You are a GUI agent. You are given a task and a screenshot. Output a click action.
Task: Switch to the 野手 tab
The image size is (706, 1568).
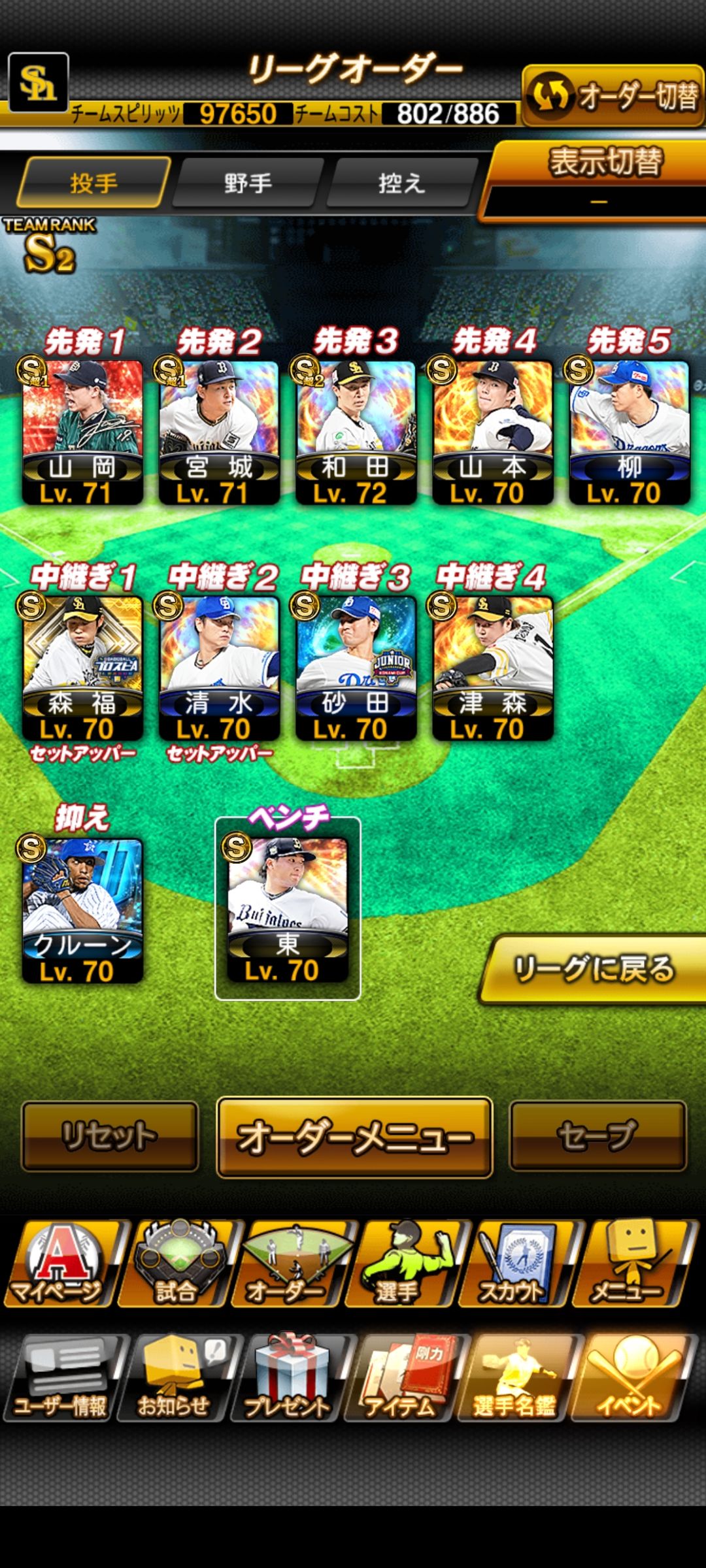coord(248,183)
